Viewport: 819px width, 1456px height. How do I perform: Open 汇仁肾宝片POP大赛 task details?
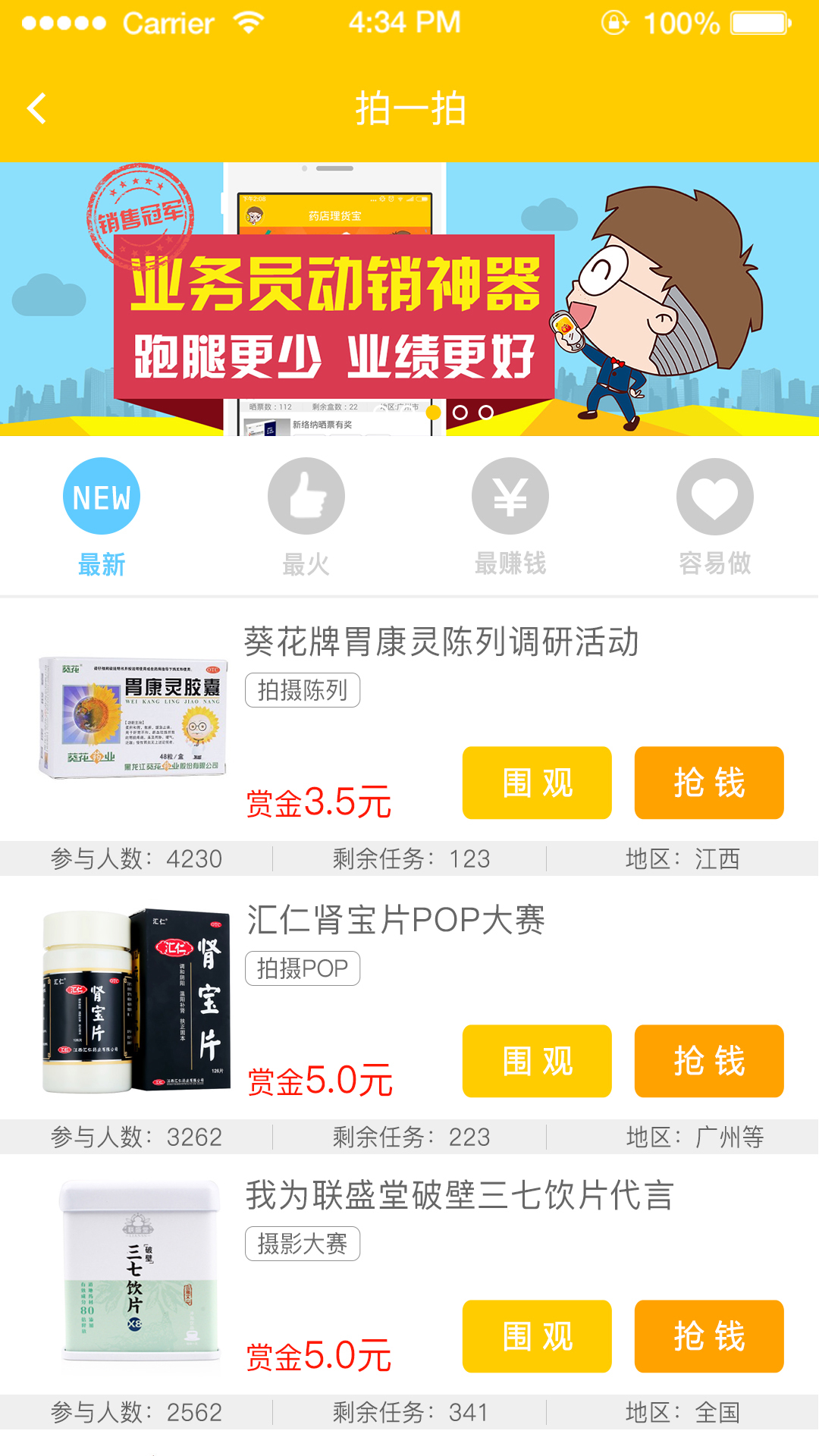(396, 920)
